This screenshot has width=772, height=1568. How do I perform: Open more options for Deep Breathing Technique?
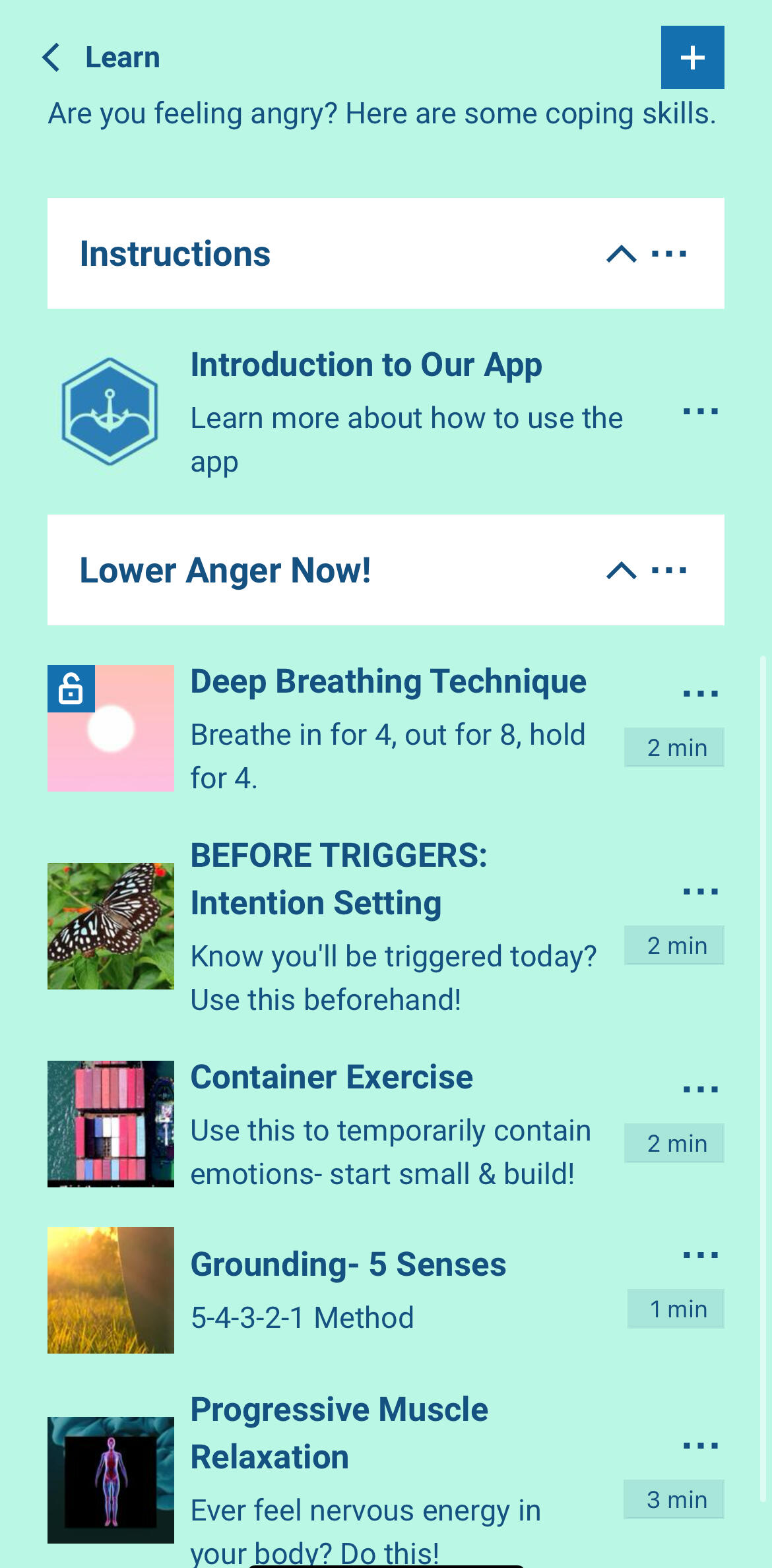[x=700, y=694]
